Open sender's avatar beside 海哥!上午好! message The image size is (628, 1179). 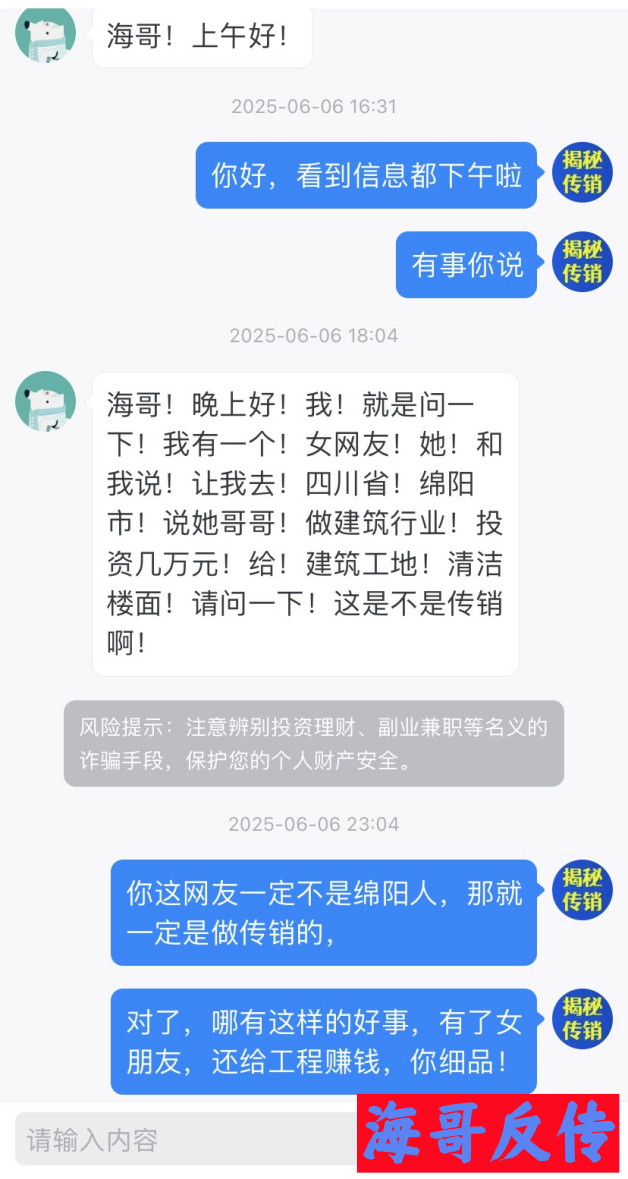[45, 32]
